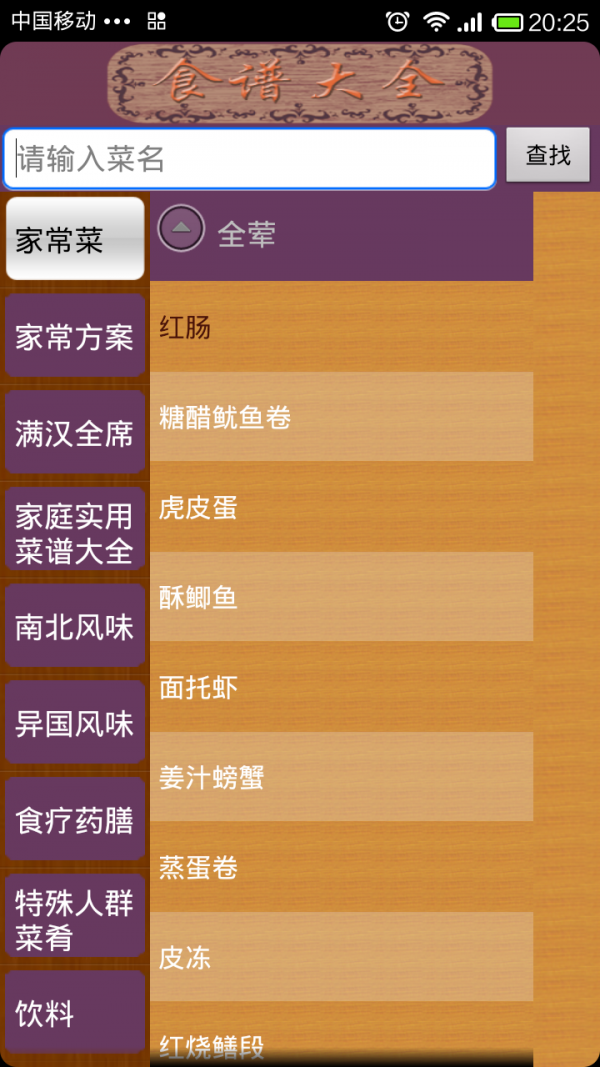Image resolution: width=600 pixels, height=1067 pixels.
Task: Tap the 查找 search button
Action: point(548,155)
